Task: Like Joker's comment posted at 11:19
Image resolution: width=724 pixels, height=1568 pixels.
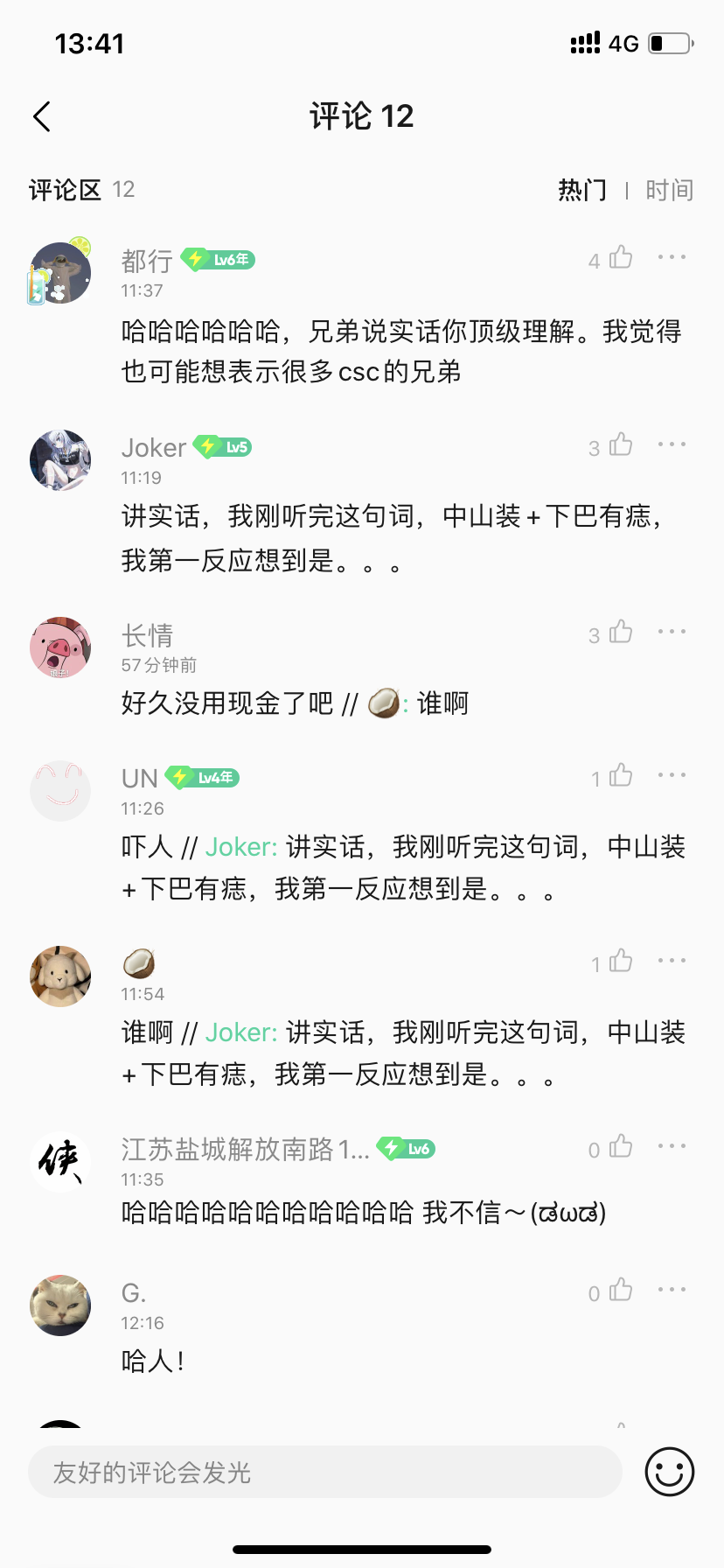Action: [x=621, y=444]
